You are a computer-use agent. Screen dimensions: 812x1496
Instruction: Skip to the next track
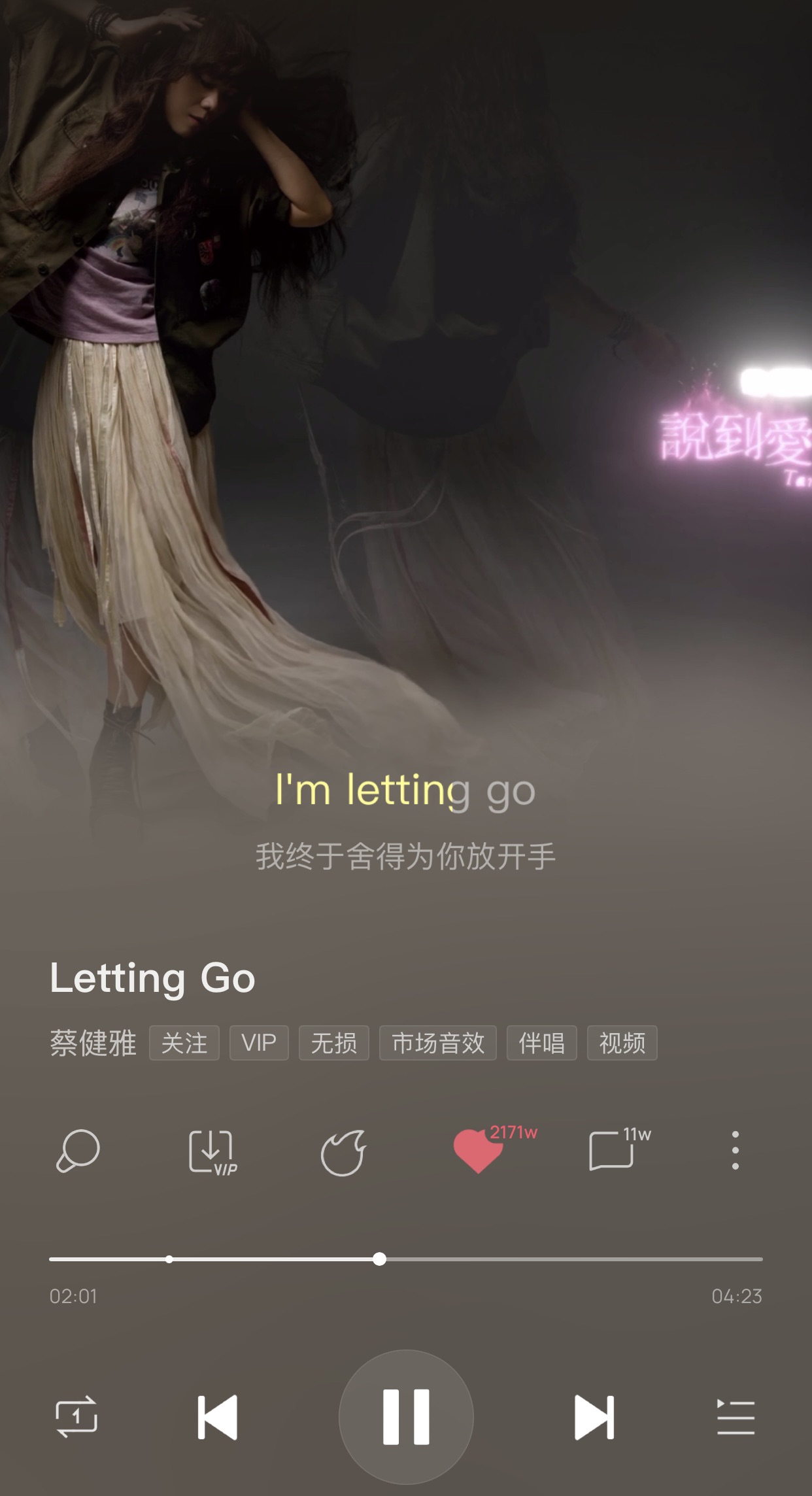594,1417
